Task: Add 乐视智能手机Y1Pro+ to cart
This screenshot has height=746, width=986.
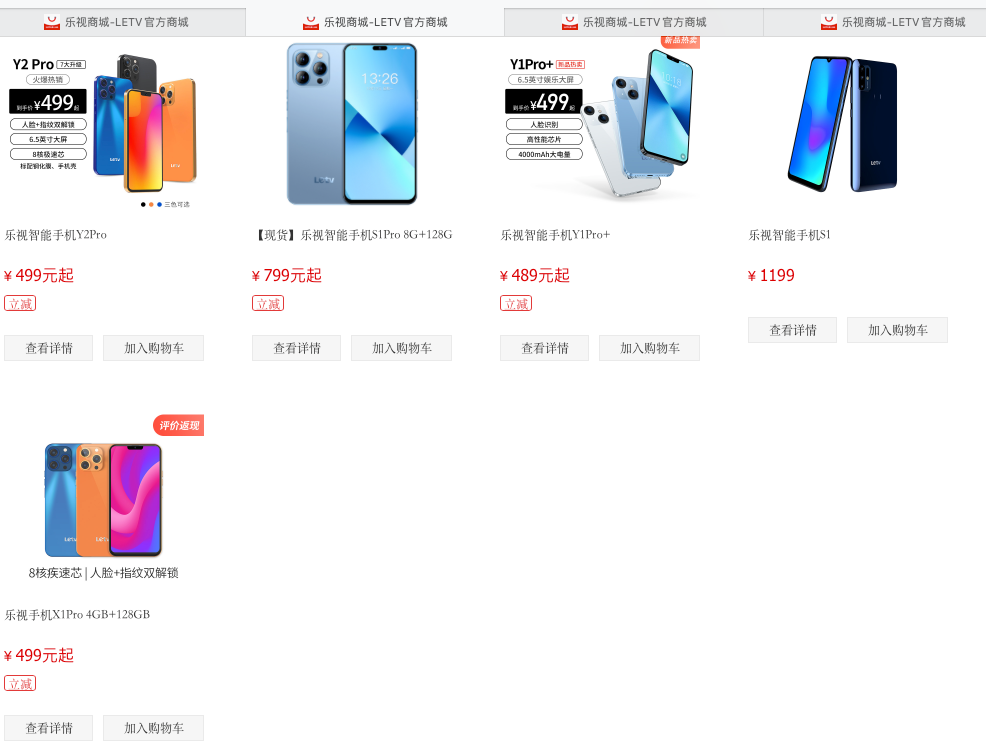Action: (649, 348)
